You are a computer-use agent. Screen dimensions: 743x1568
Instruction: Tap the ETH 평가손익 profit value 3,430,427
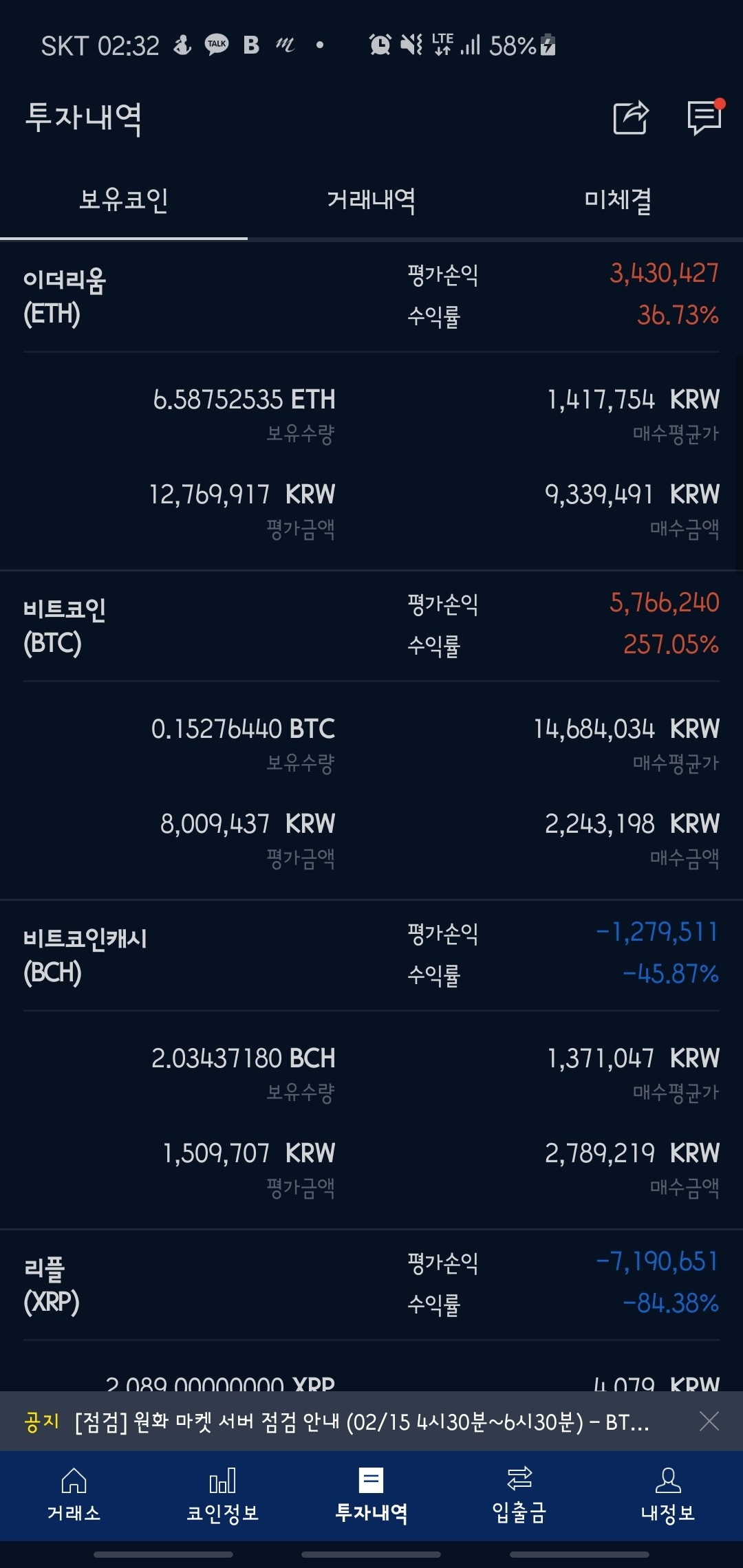click(663, 274)
